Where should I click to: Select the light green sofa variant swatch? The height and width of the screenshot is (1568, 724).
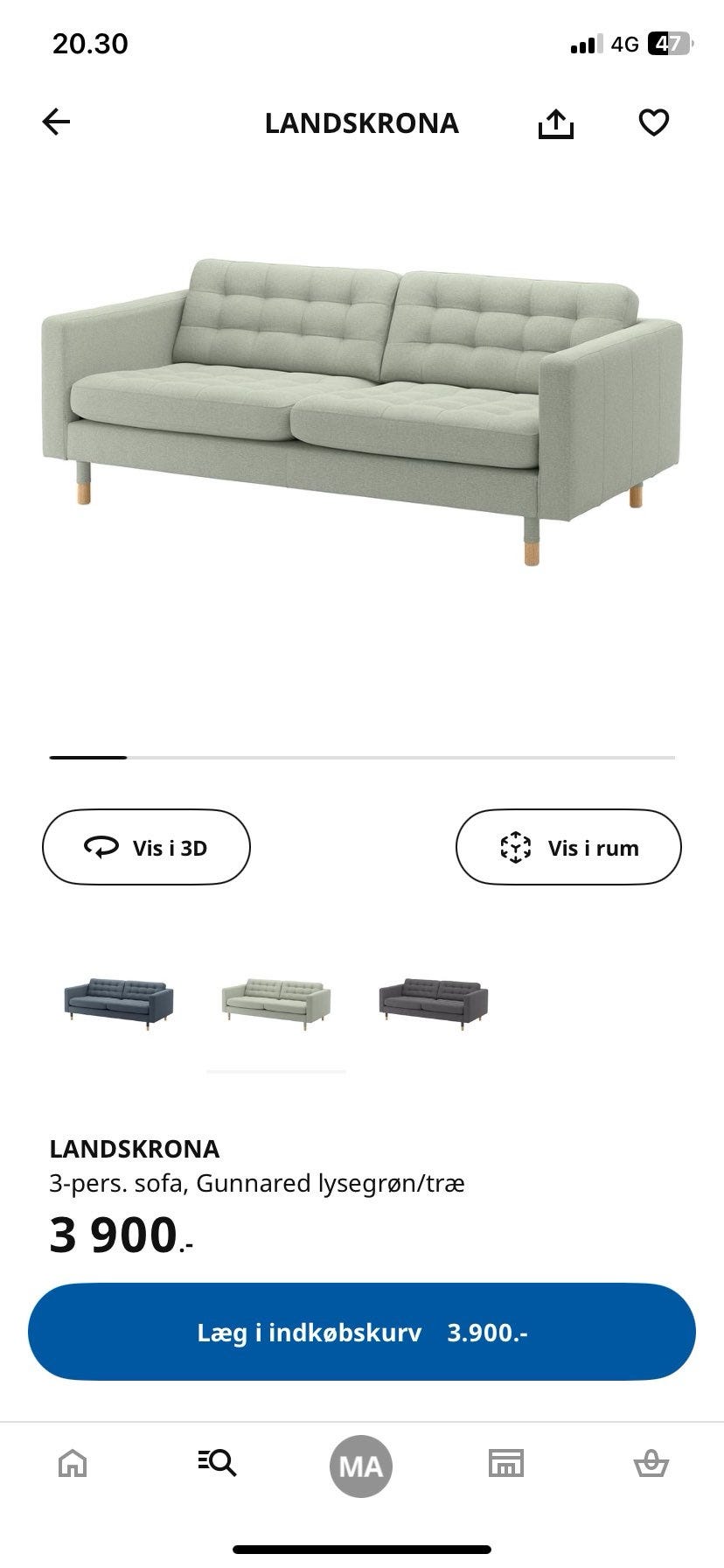[x=275, y=1001]
